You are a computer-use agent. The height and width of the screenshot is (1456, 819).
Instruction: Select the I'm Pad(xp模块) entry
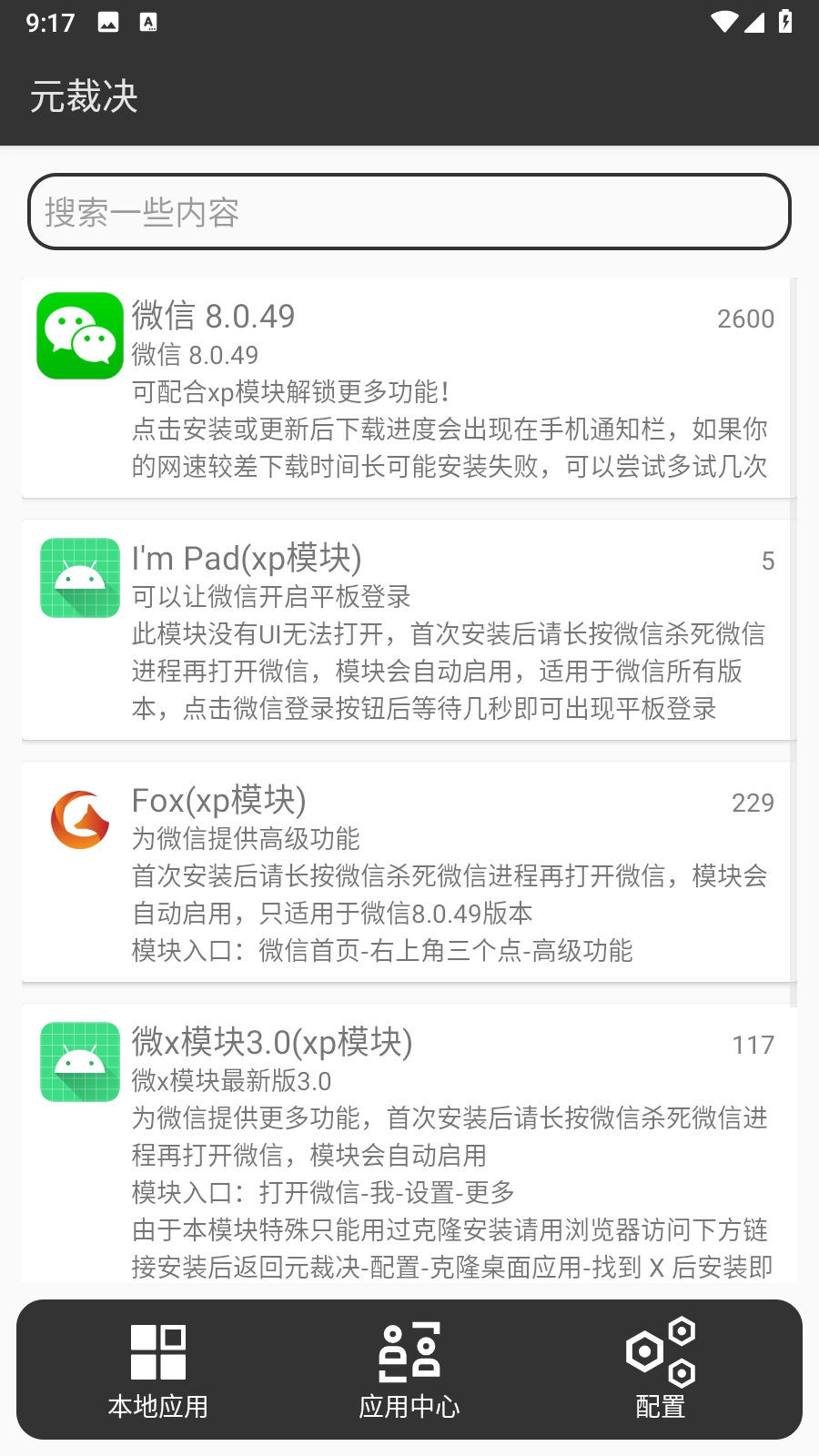(409, 628)
